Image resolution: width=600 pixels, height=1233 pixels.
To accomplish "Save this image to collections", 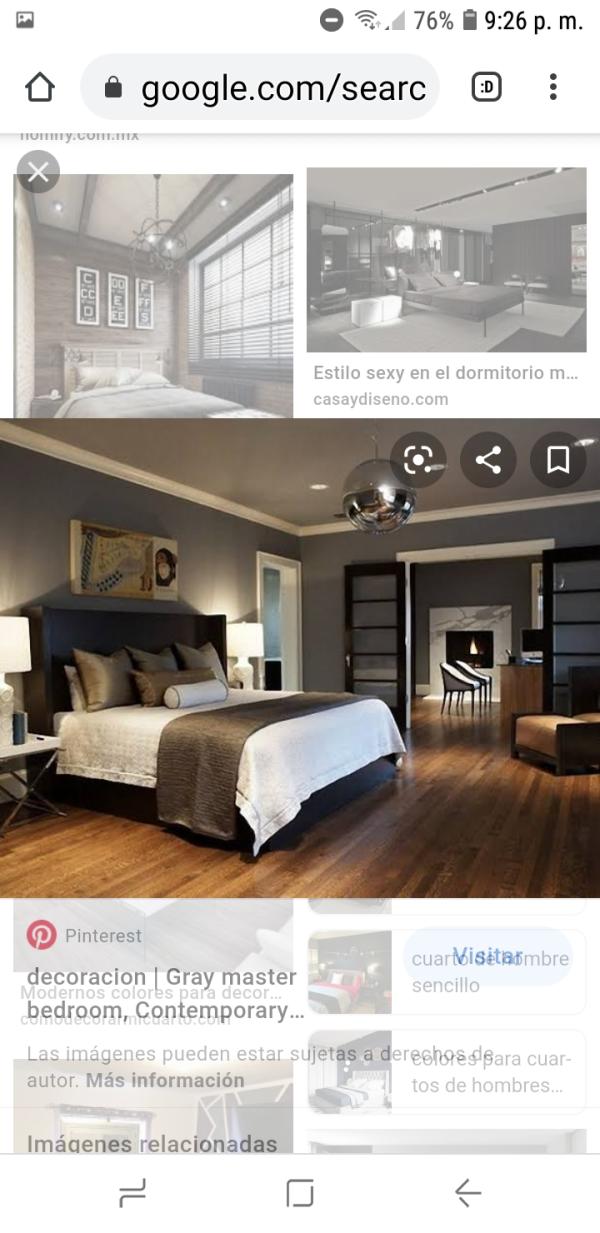I will (x=557, y=460).
